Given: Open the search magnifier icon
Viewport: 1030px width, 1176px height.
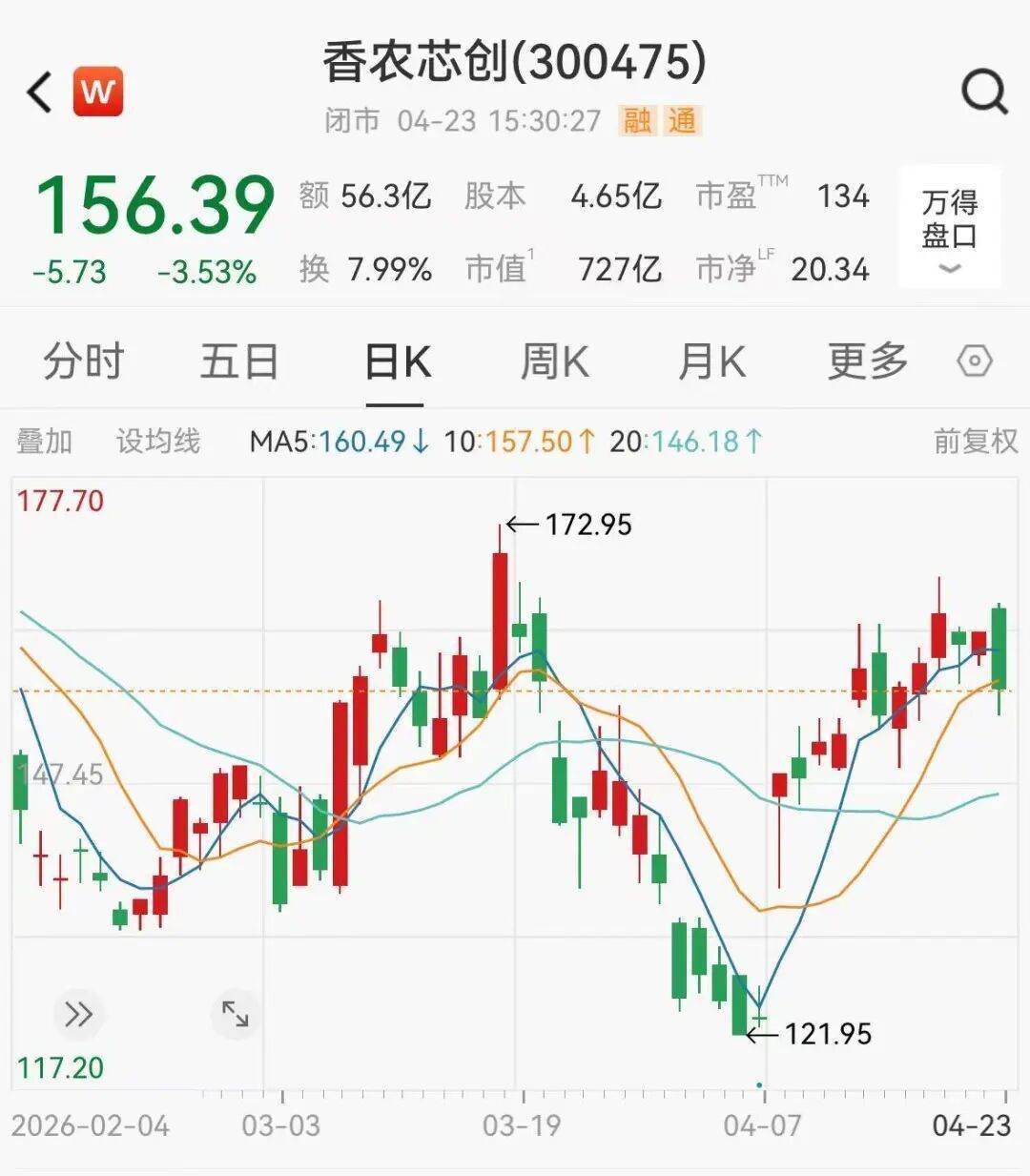Looking at the screenshot, I should [983, 93].
